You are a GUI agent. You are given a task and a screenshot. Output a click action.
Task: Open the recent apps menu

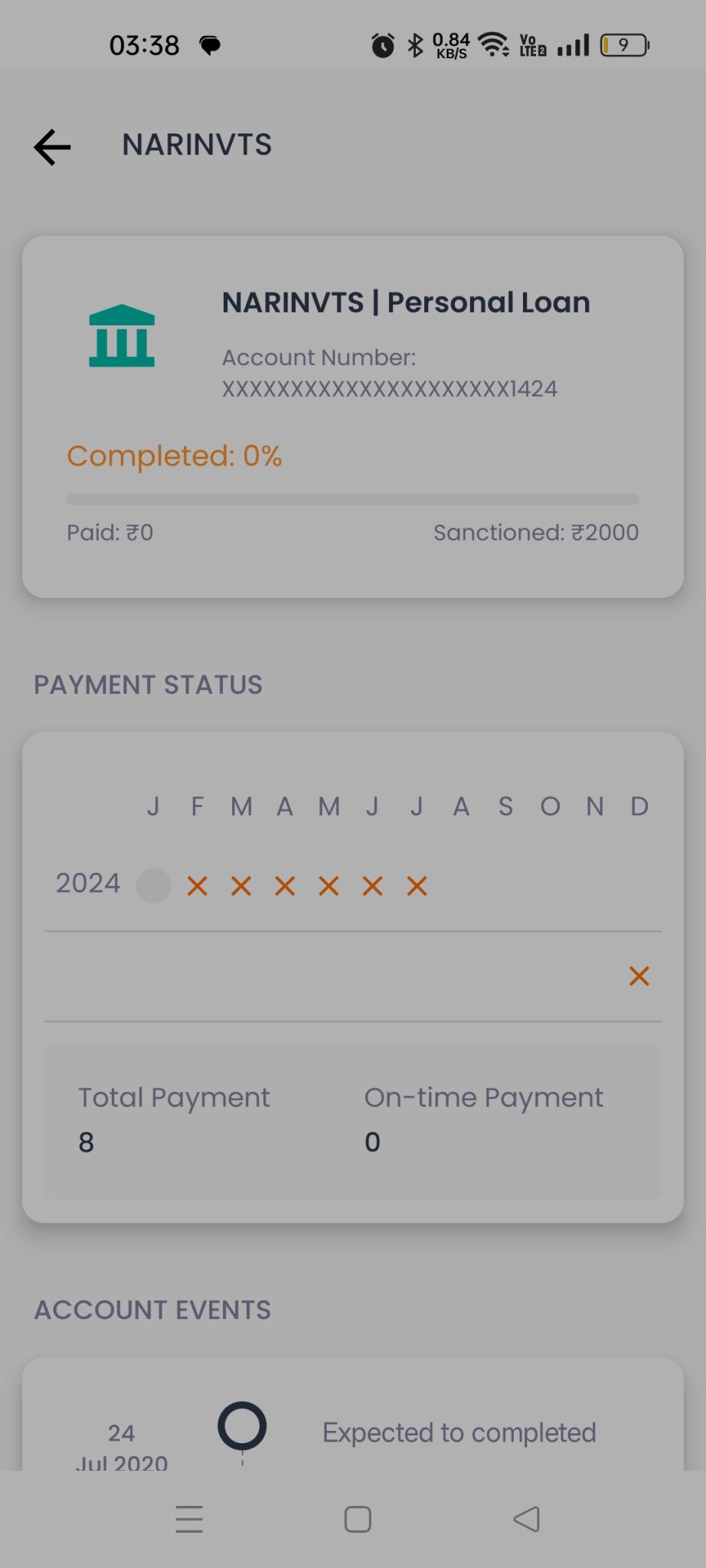[x=189, y=1519]
